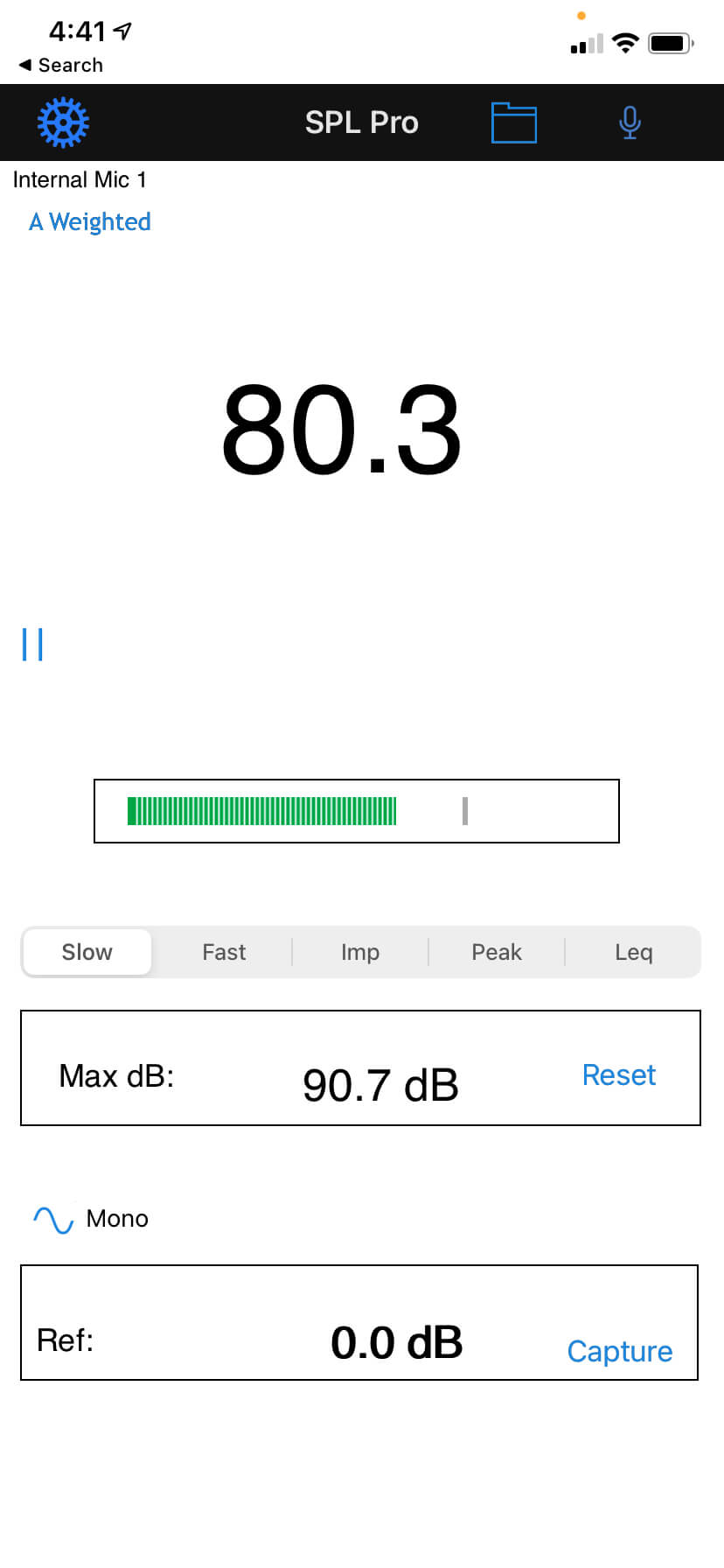Pause the sound level measurement
The height and width of the screenshot is (1568, 724).
32,644
